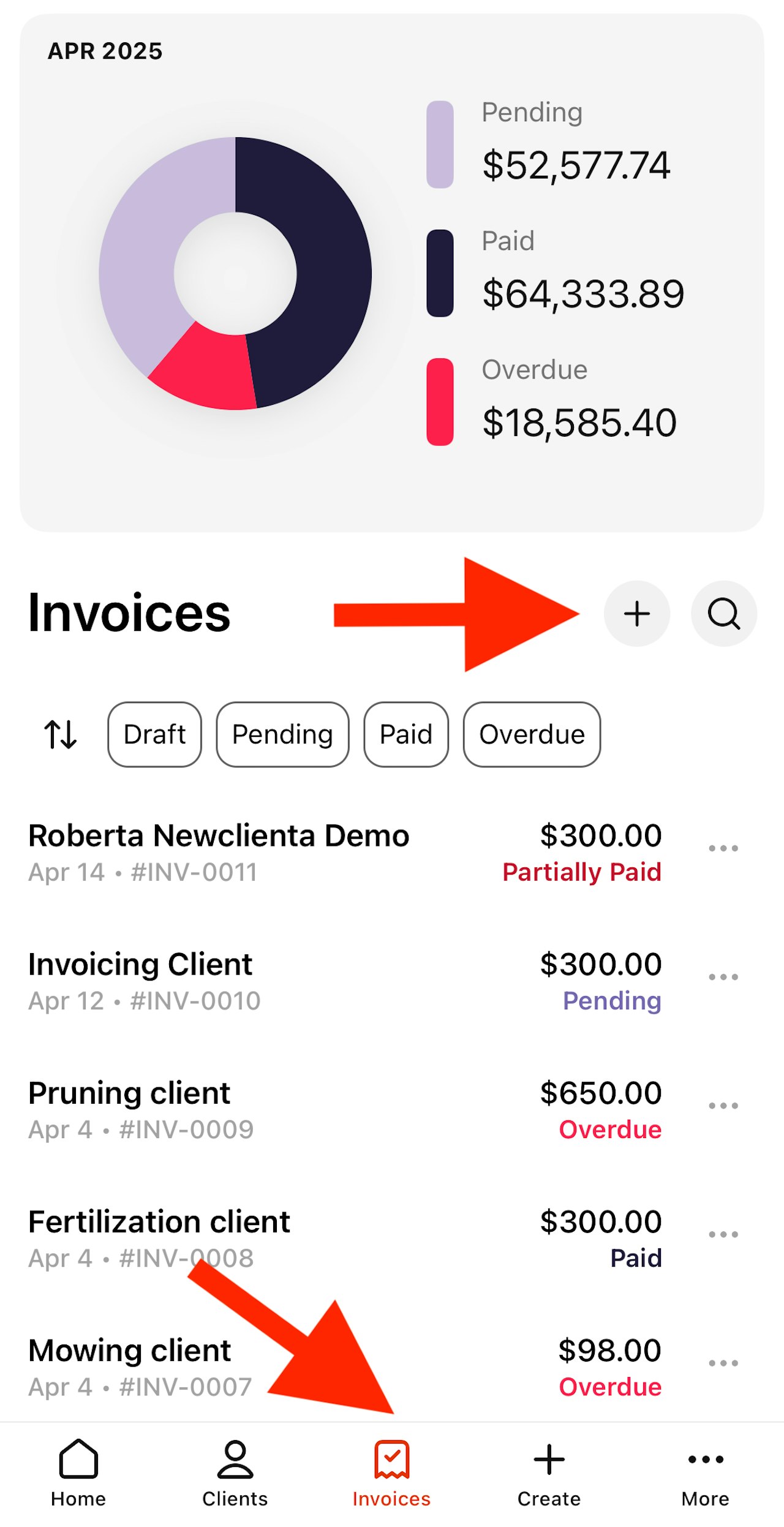Switch to the Clients tab

(235, 1473)
